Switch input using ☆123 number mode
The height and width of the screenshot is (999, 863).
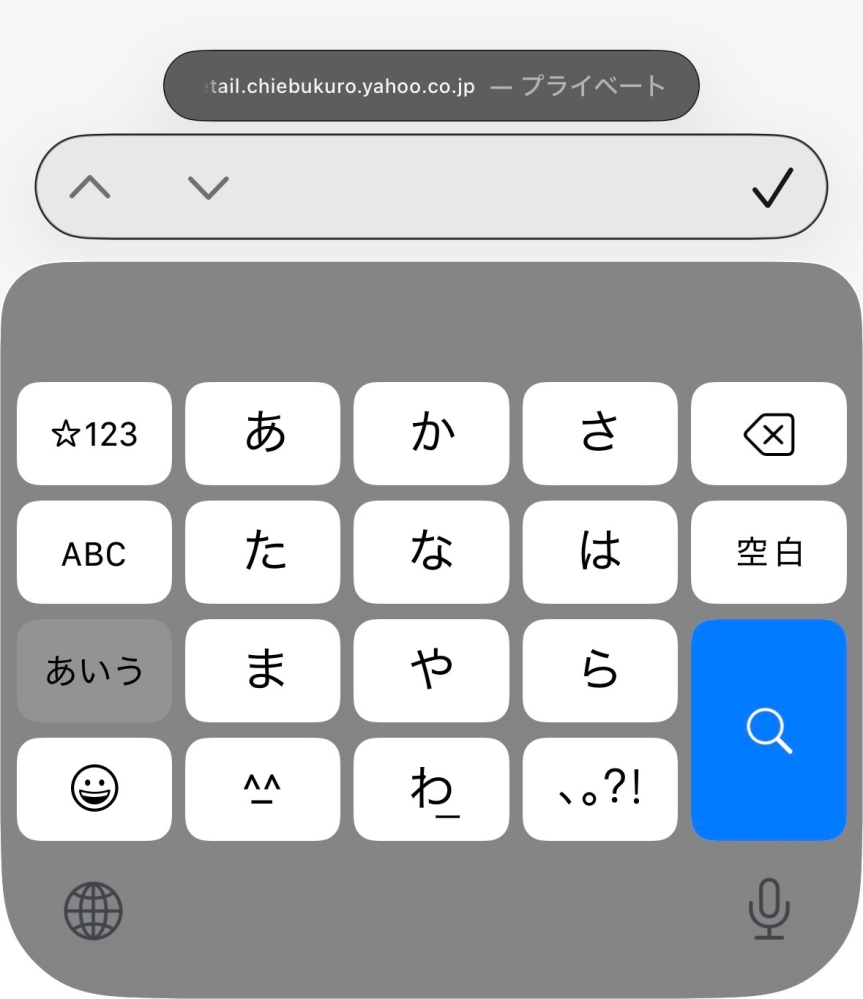point(93,433)
